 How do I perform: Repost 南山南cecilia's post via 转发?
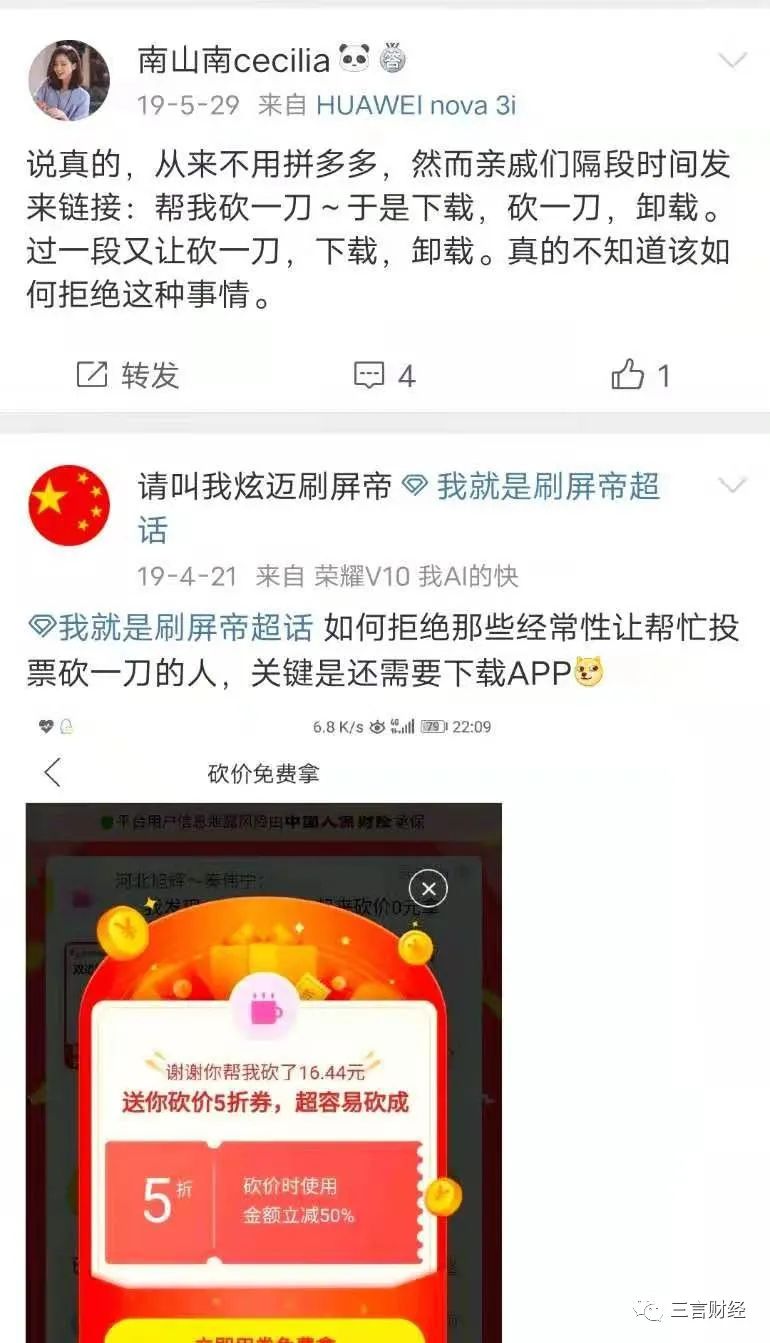tap(128, 375)
